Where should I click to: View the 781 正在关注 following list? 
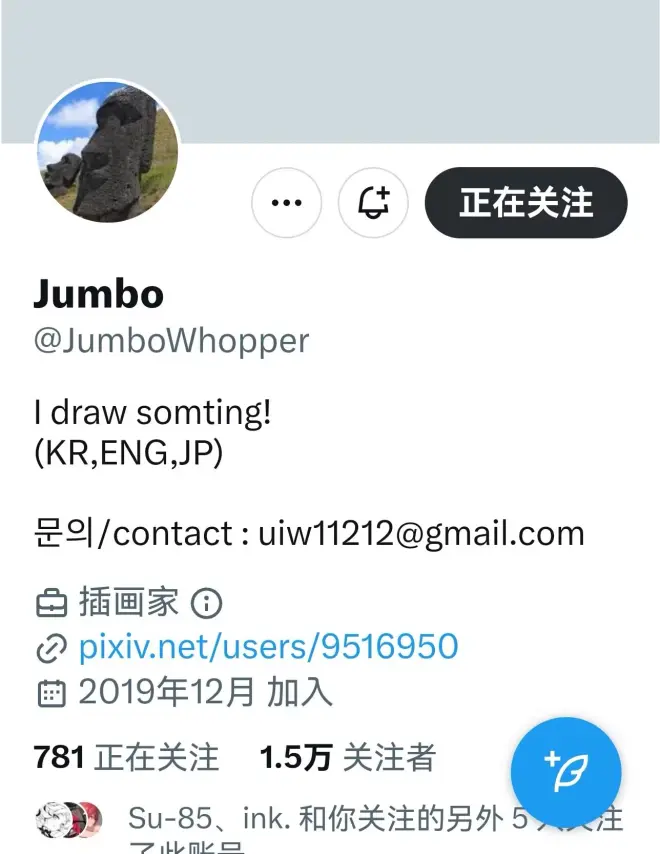pyautogui.click(x=126, y=758)
